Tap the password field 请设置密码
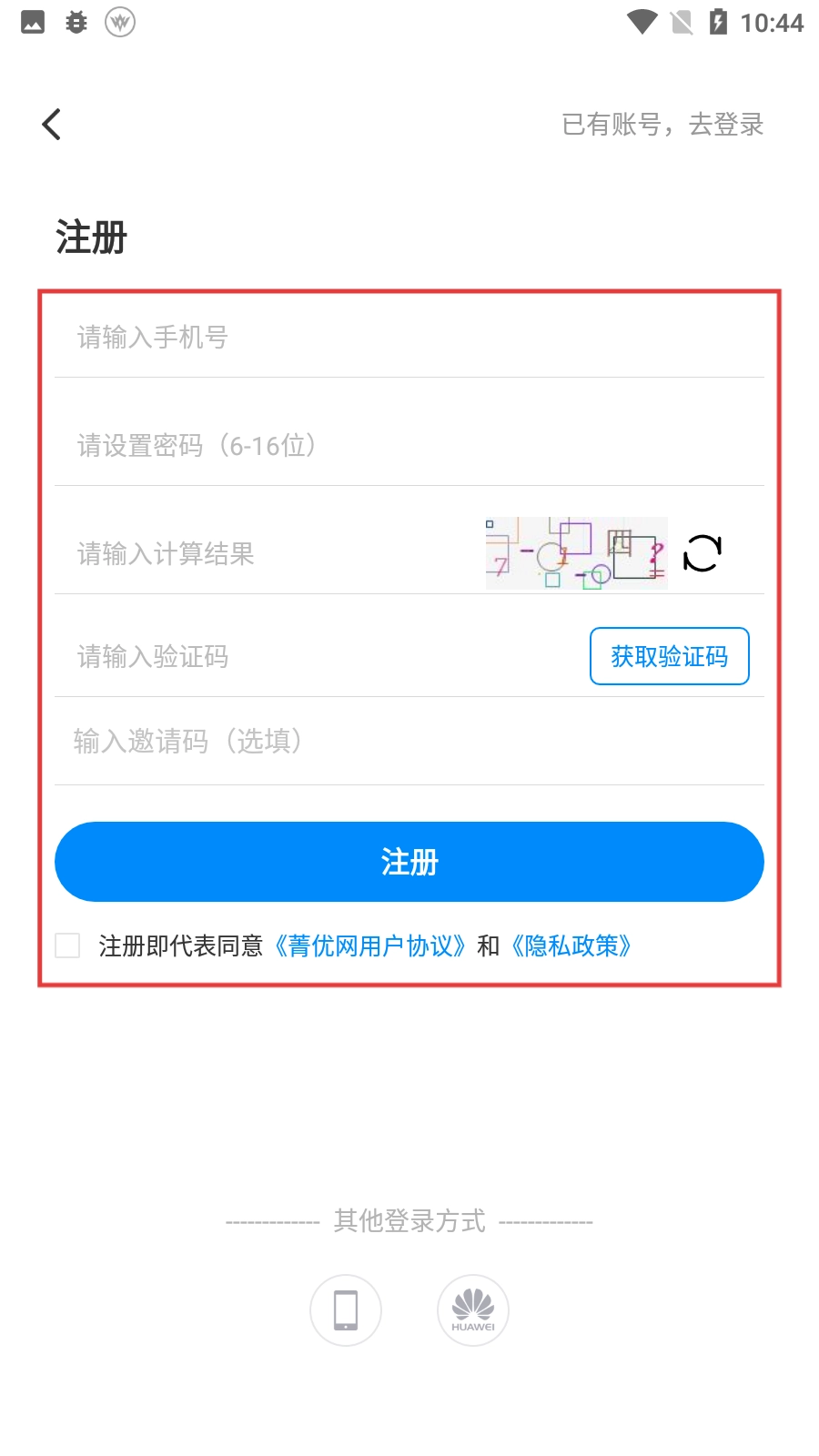The width and height of the screenshot is (819, 1456). pos(409,446)
